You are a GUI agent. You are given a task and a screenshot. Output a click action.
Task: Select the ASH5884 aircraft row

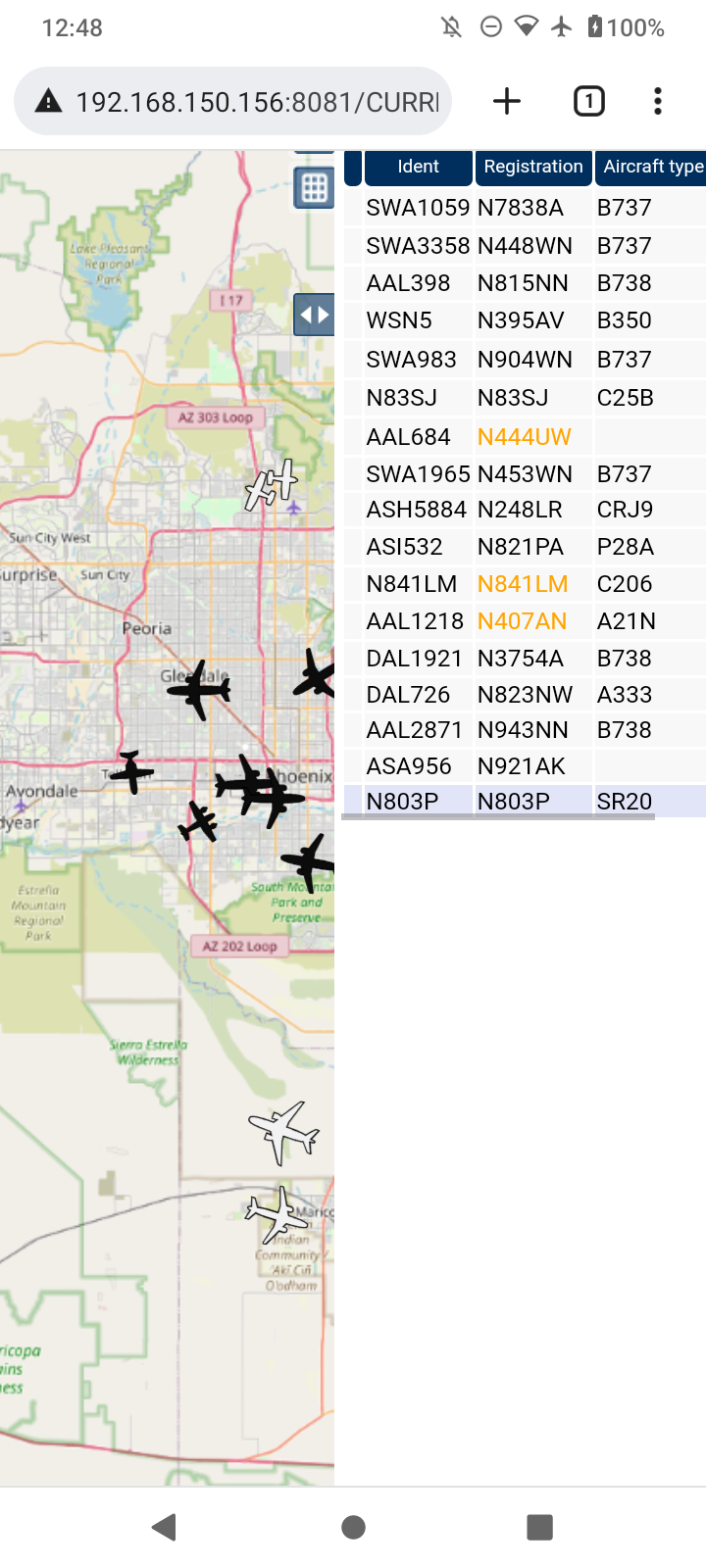pyautogui.click(x=525, y=510)
